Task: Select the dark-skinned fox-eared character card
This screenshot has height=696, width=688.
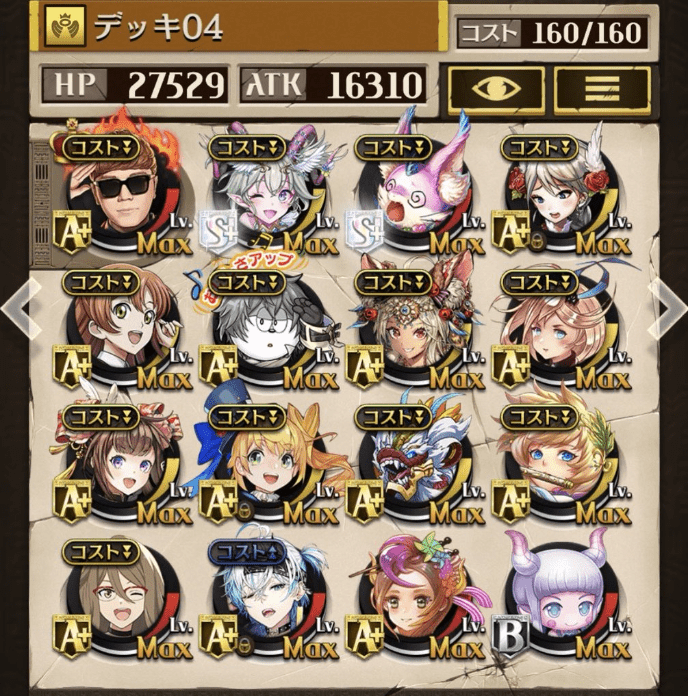Action: coord(407,330)
